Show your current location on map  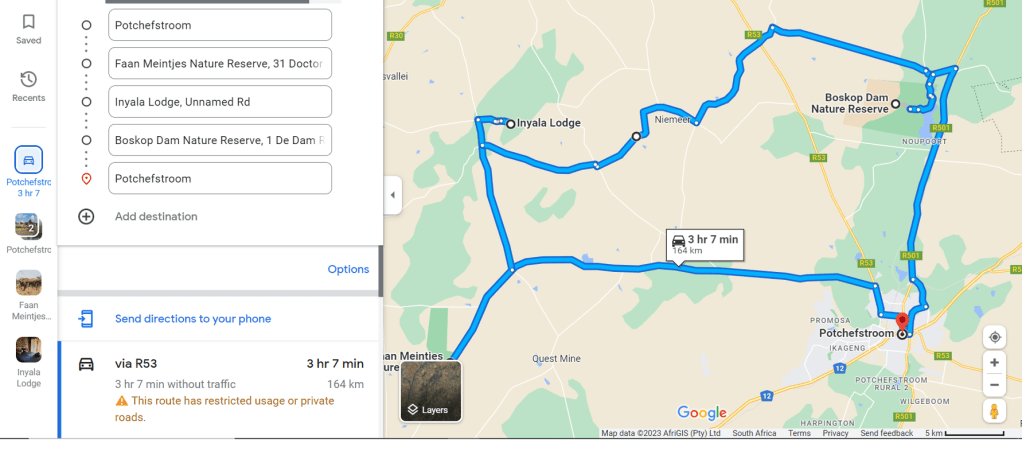click(x=994, y=337)
